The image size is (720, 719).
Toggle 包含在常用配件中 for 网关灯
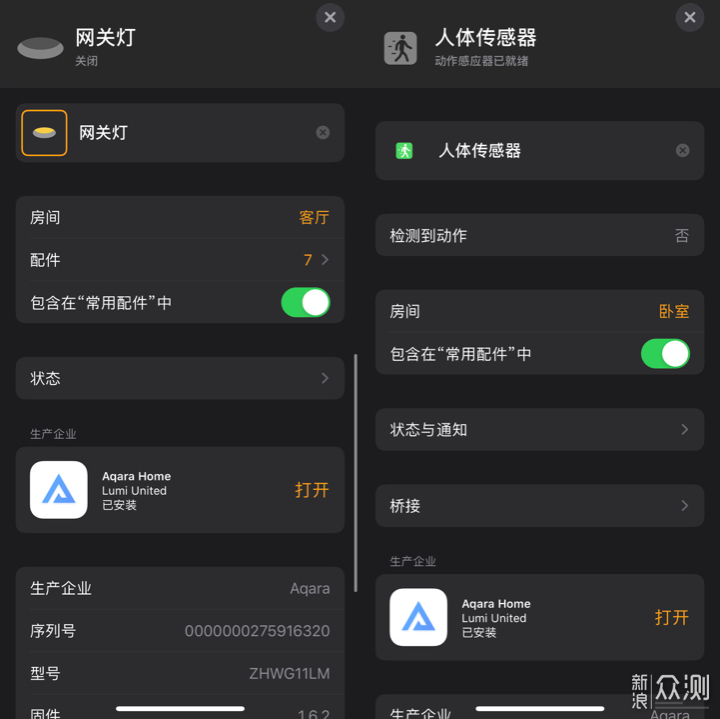(305, 302)
